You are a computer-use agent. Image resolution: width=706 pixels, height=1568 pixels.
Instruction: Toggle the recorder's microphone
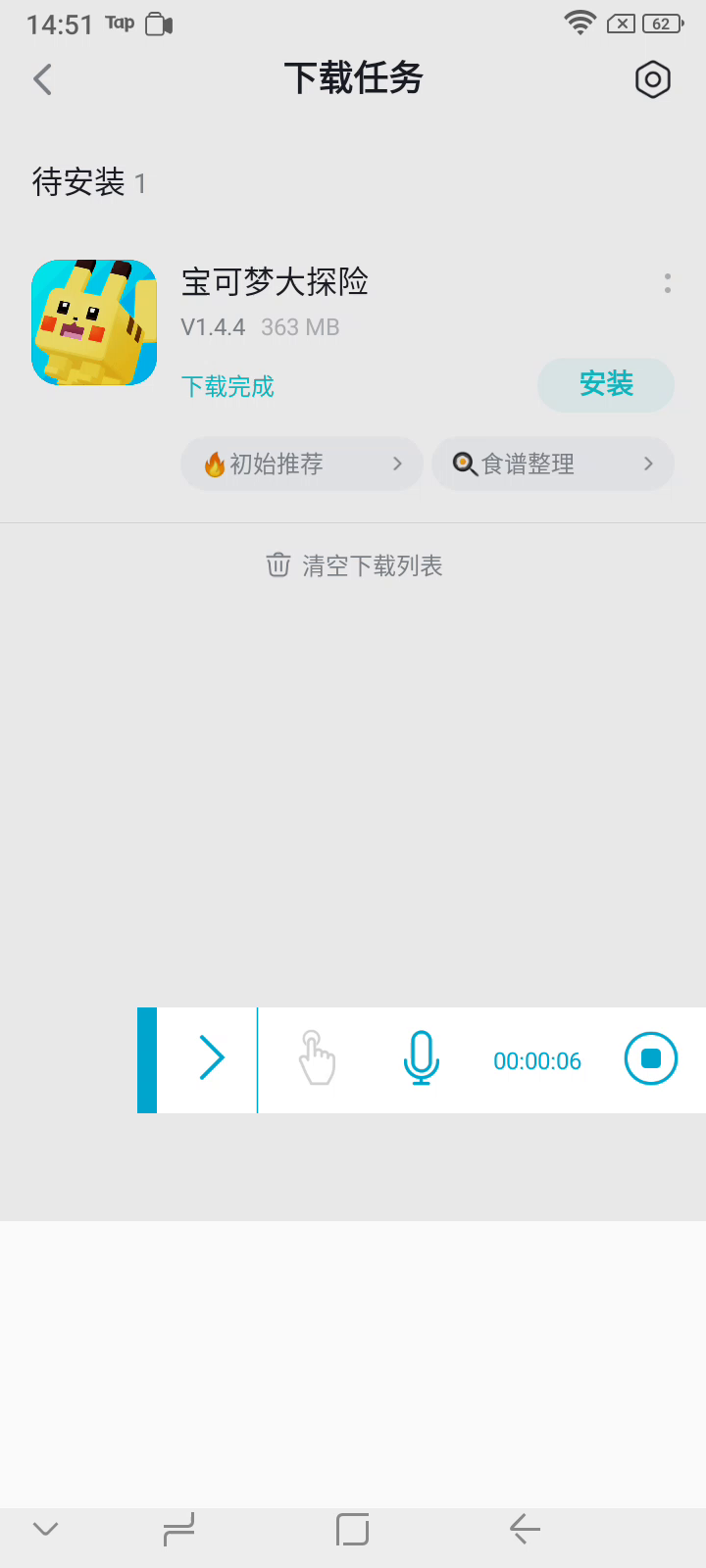click(422, 1059)
